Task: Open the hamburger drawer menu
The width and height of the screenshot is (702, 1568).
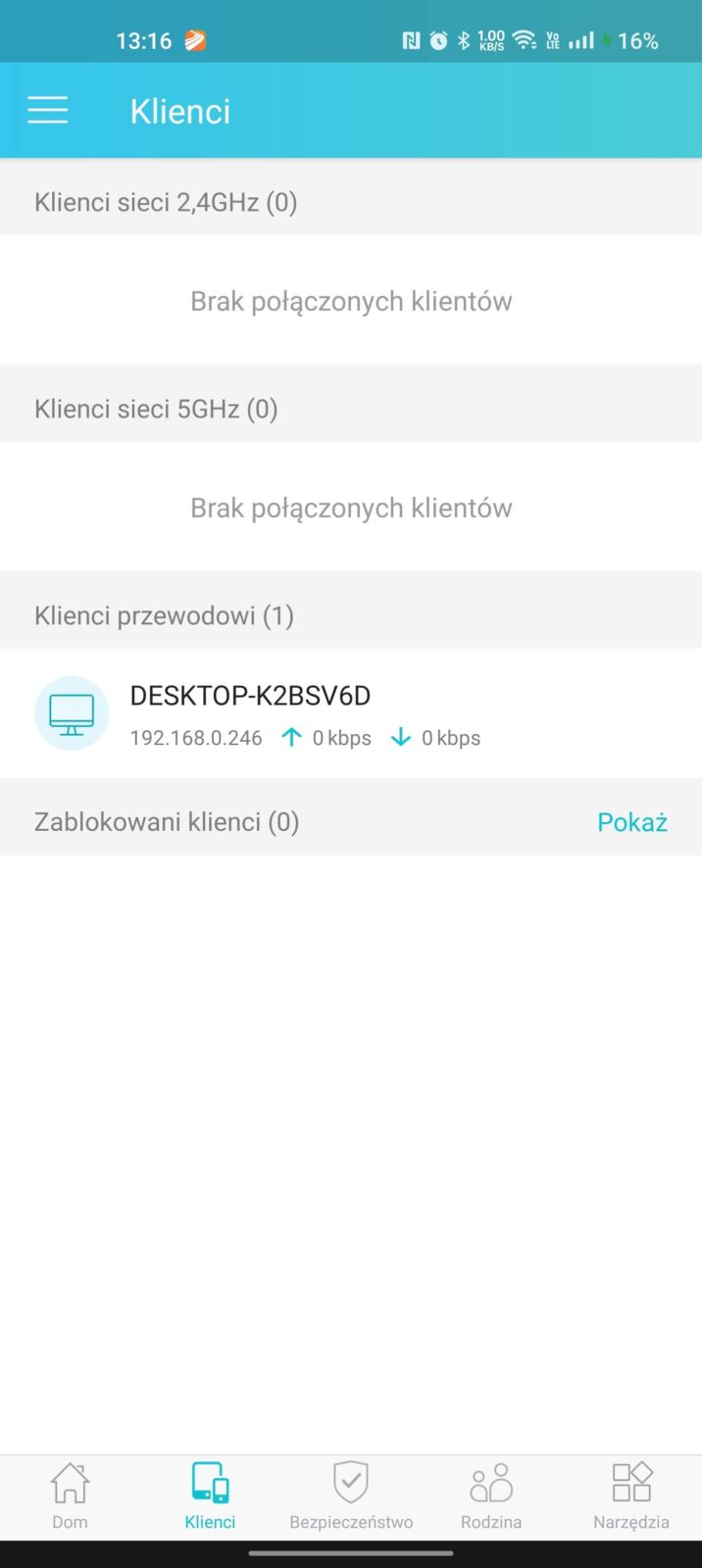Action: (x=47, y=110)
